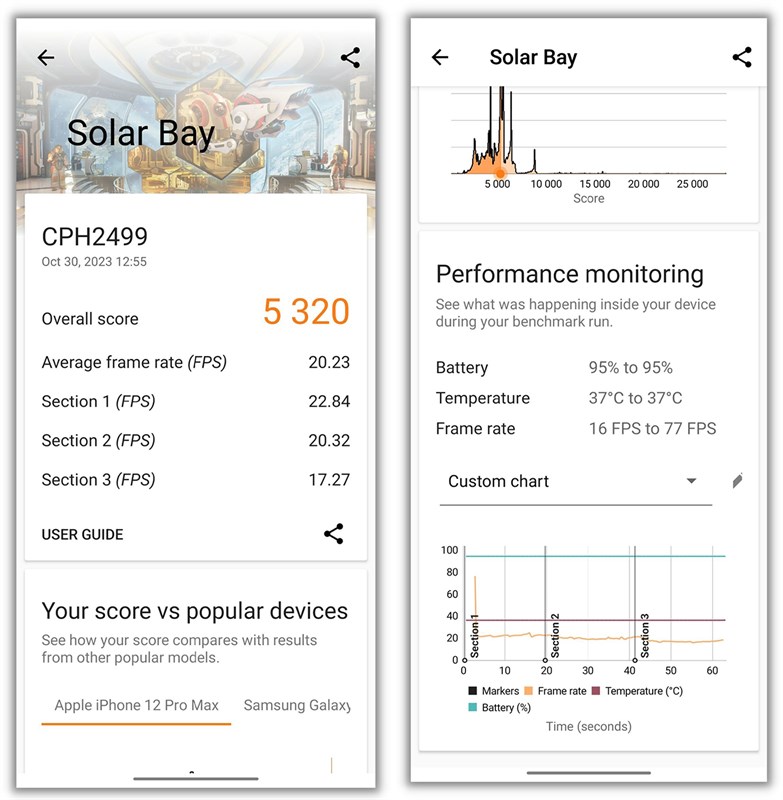Tap share icon atop the result screen
Screen dimensions: 783x800
(350, 57)
